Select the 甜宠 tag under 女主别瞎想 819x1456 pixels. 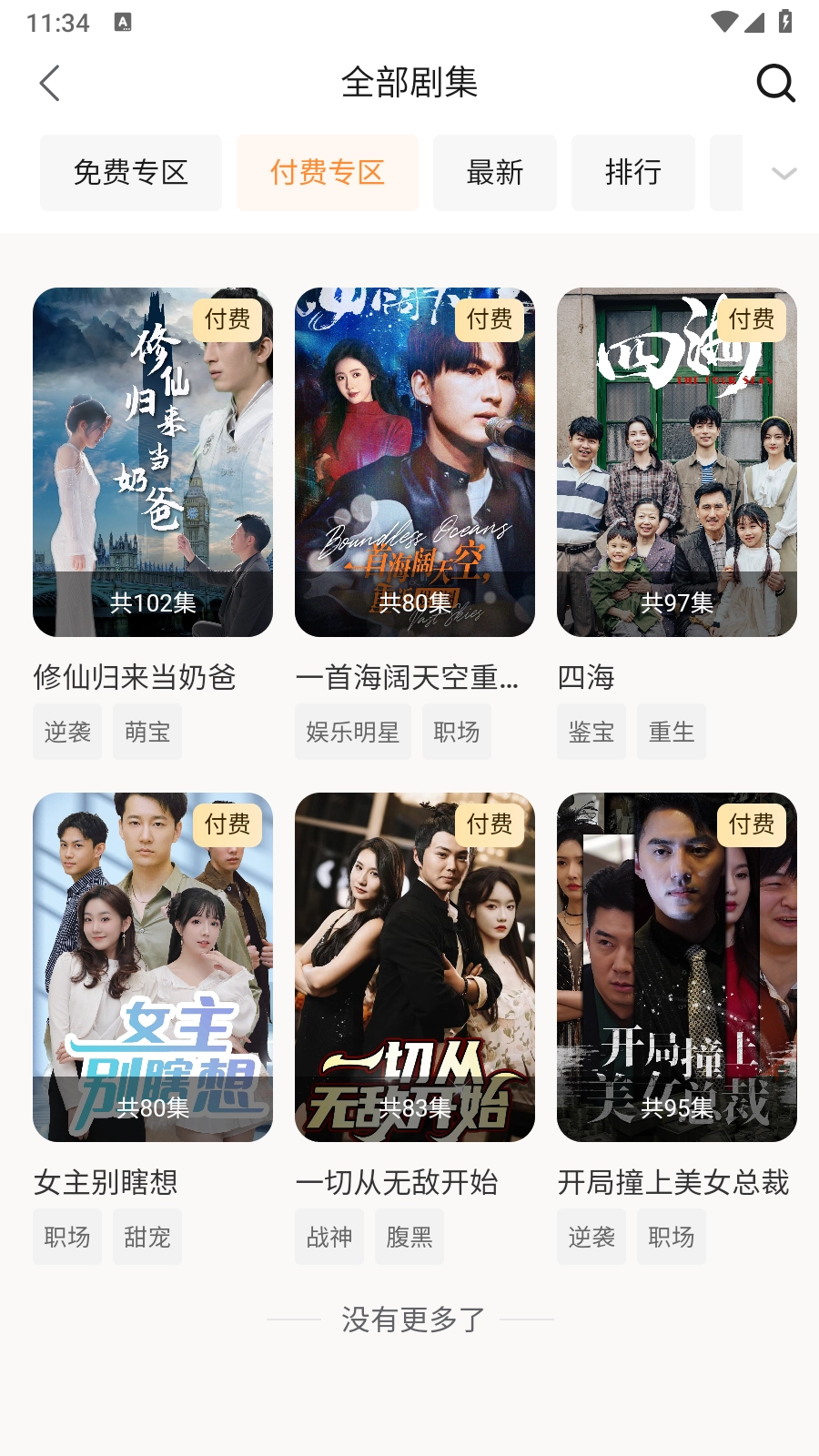click(147, 1237)
